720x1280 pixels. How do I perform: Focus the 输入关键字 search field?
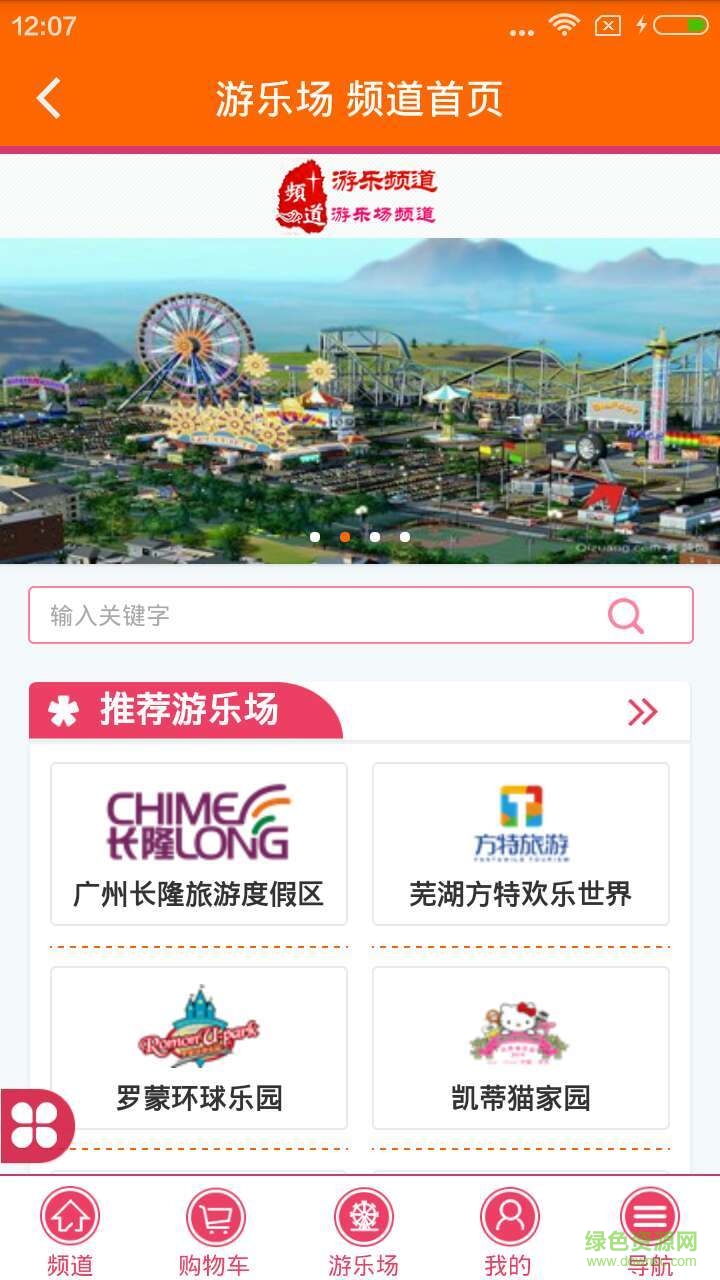(320, 615)
